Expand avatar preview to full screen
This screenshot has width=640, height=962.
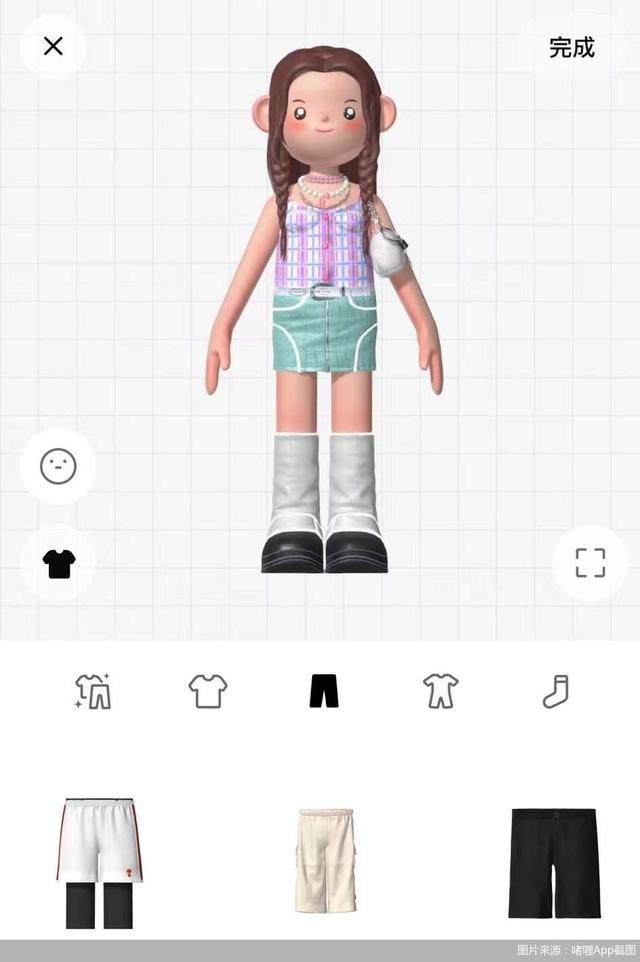pos(590,562)
